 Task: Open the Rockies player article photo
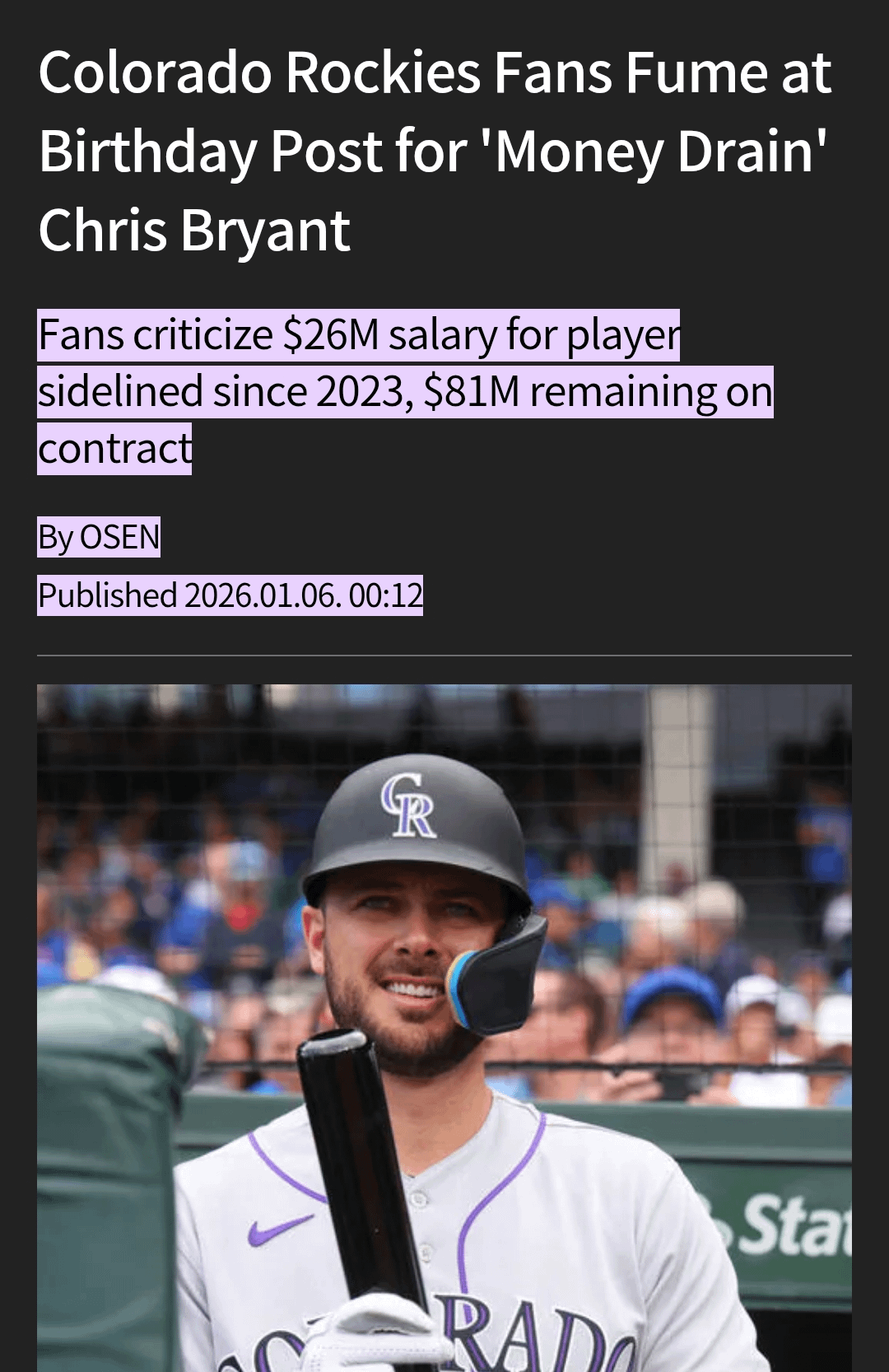click(444, 1028)
